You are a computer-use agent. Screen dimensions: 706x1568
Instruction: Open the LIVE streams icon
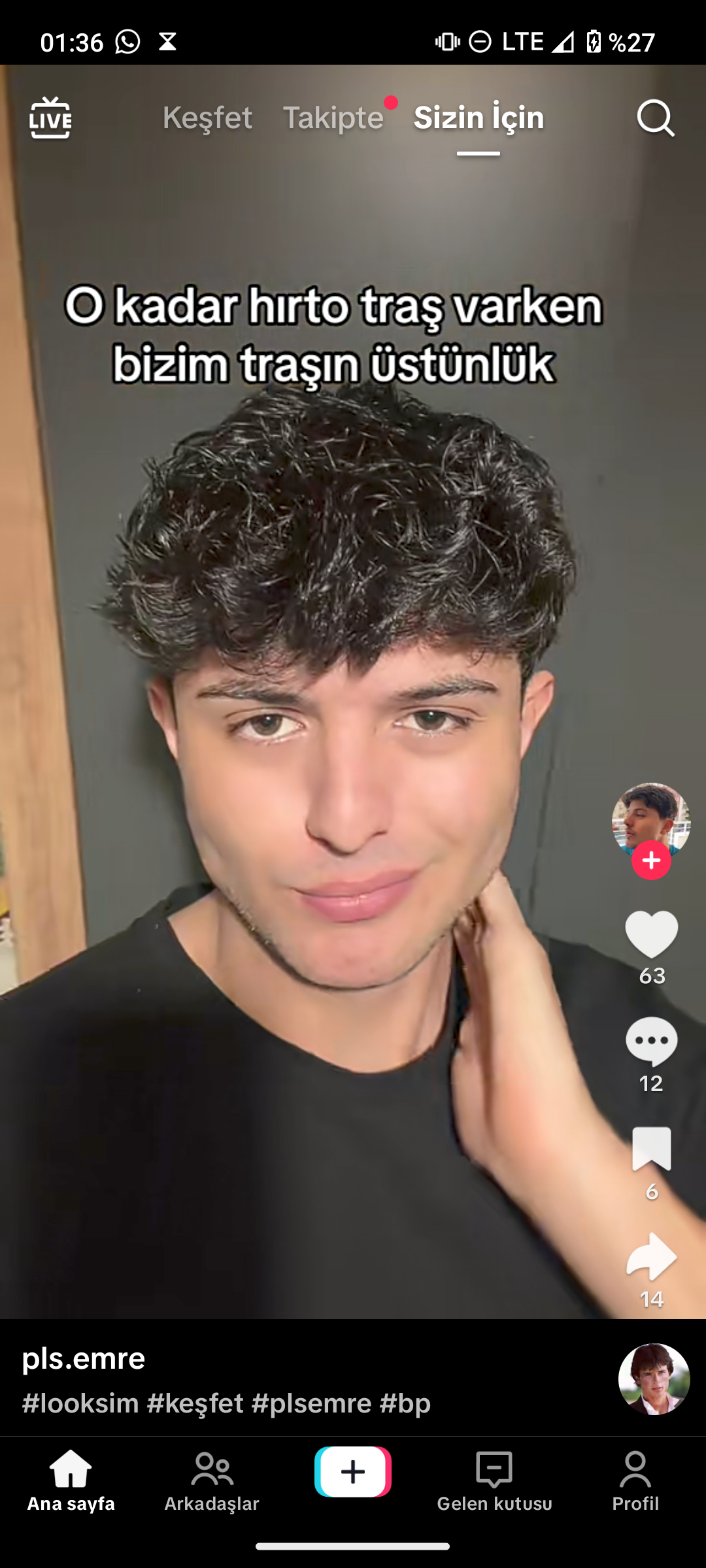pos(50,118)
